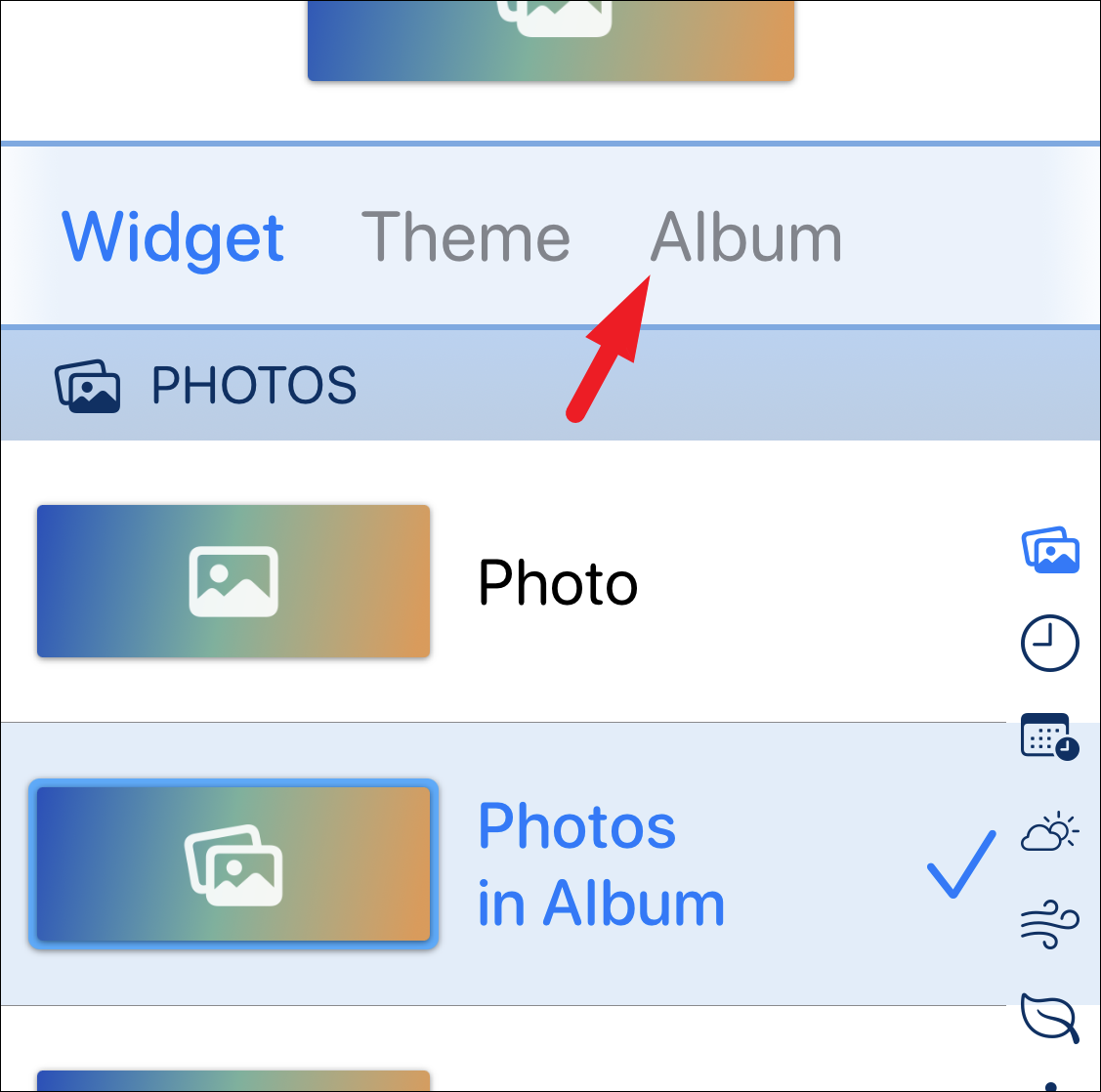
Task: Switch to the Album tab
Action: point(745,236)
